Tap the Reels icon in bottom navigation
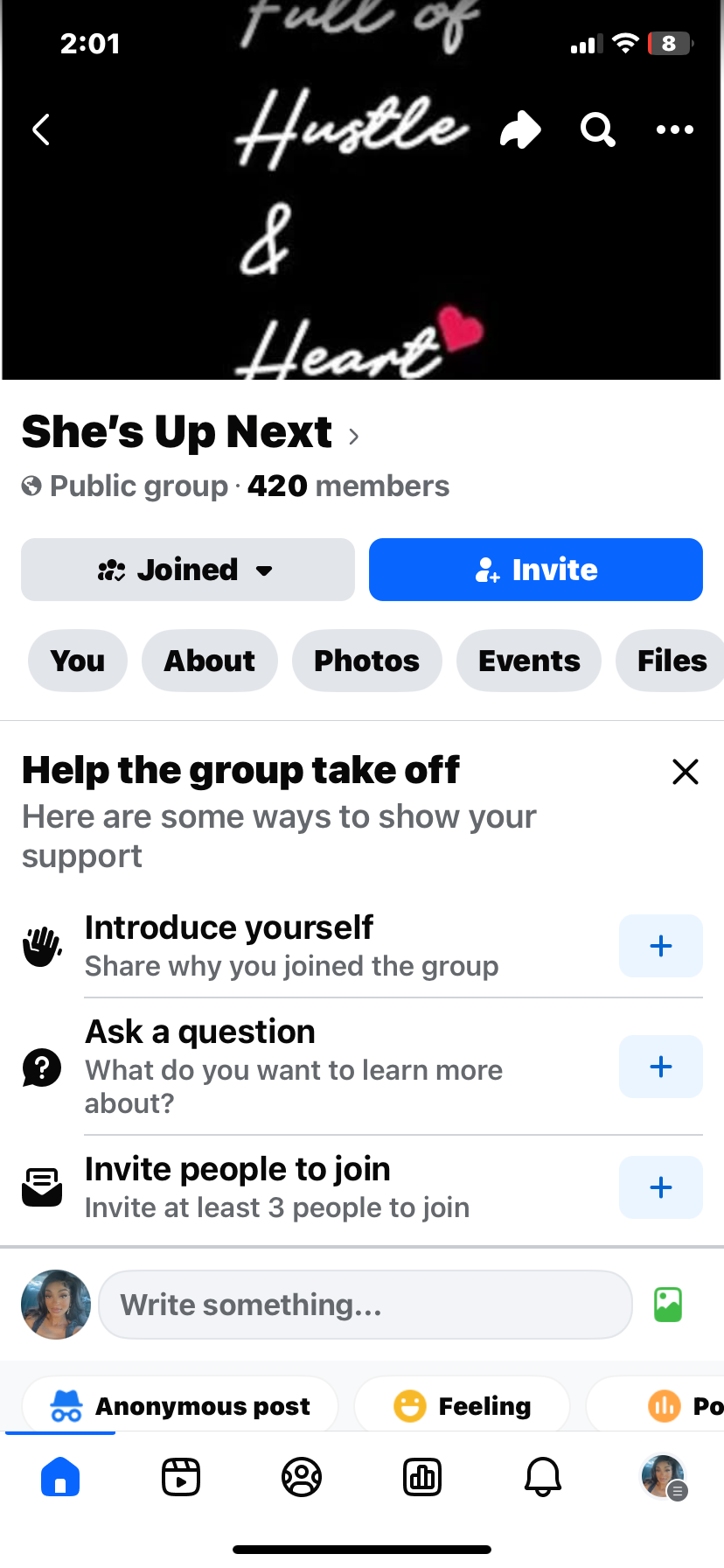 pos(180,1477)
